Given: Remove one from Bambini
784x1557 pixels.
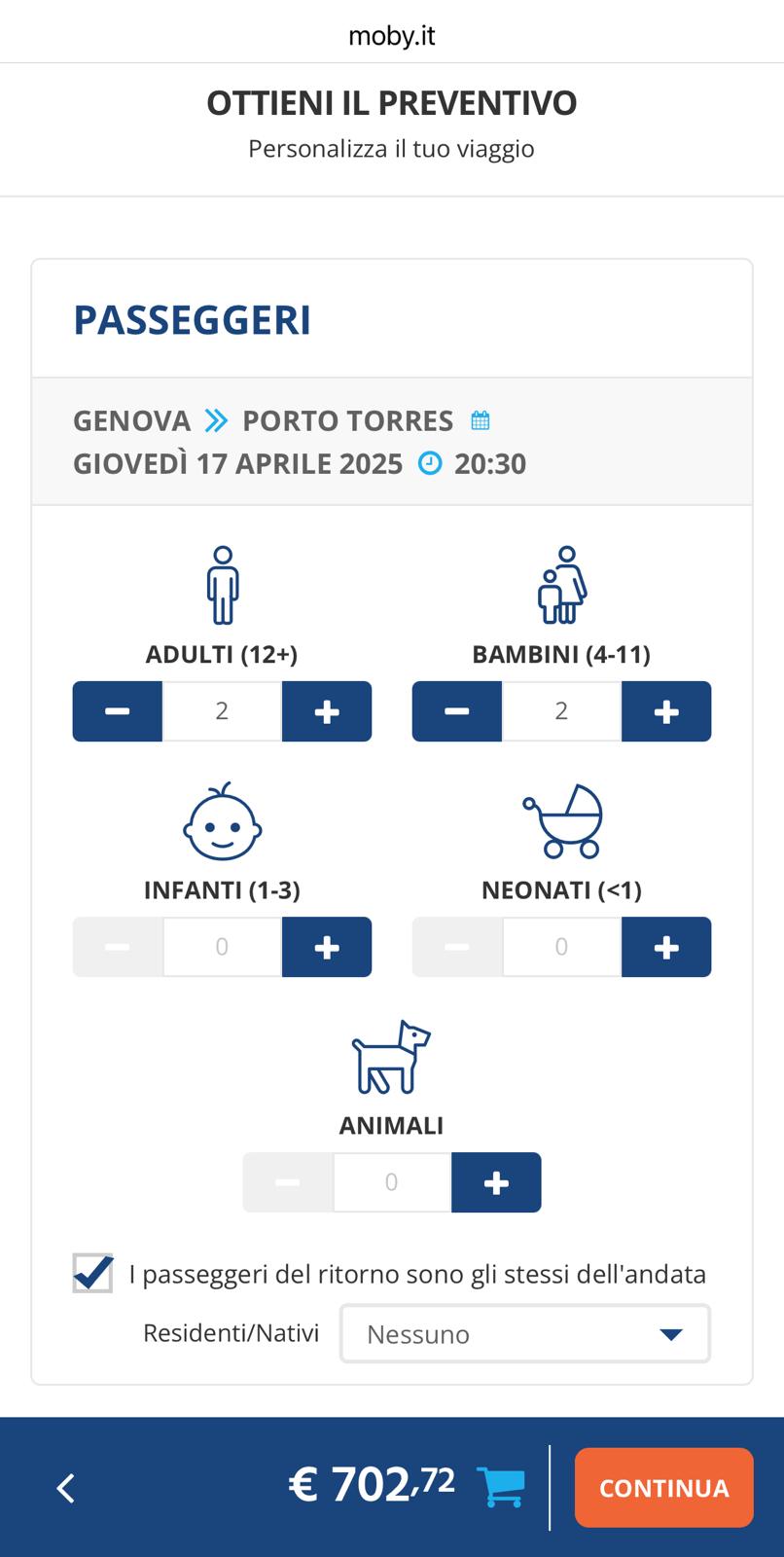Looking at the screenshot, I should [456, 711].
